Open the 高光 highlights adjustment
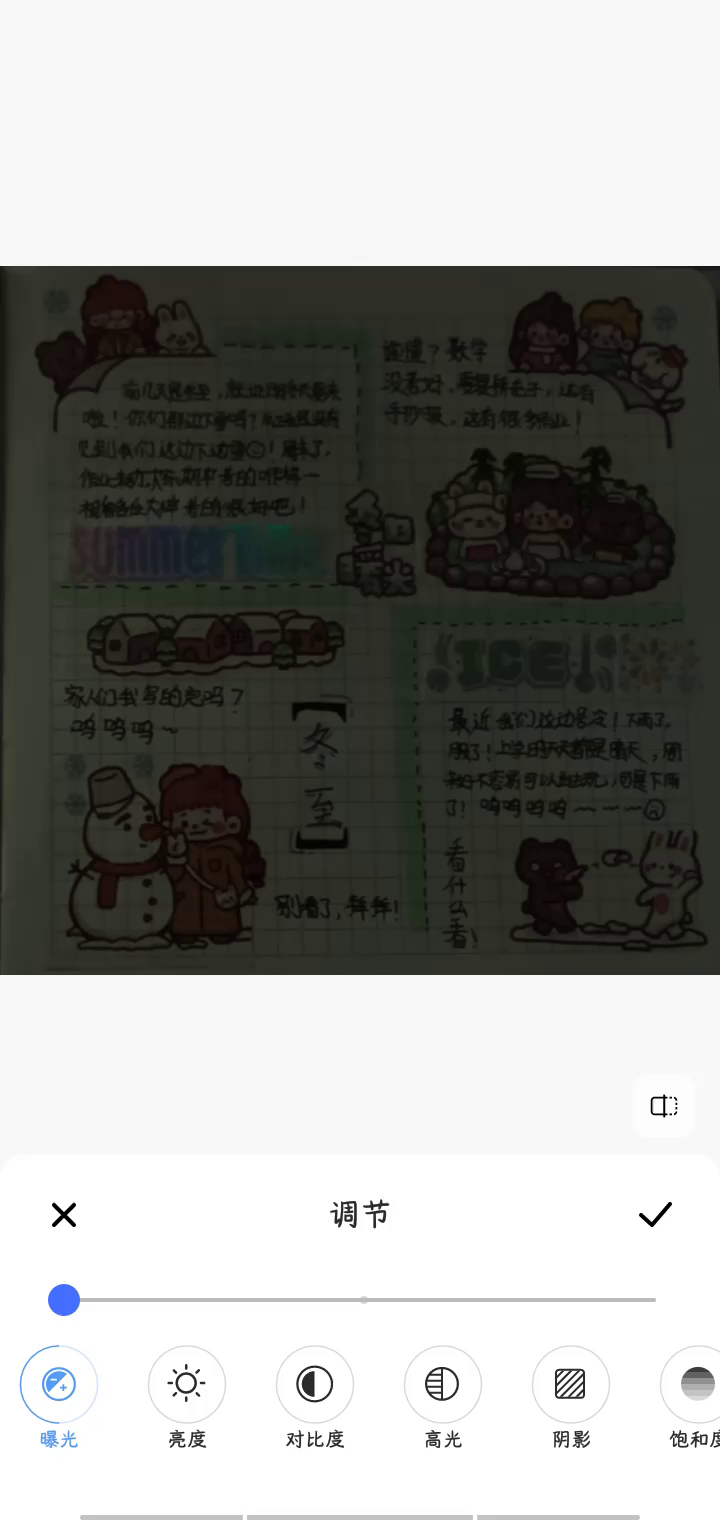This screenshot has width=720, height=1520. pyautogui.click(x=442, y=1385)
